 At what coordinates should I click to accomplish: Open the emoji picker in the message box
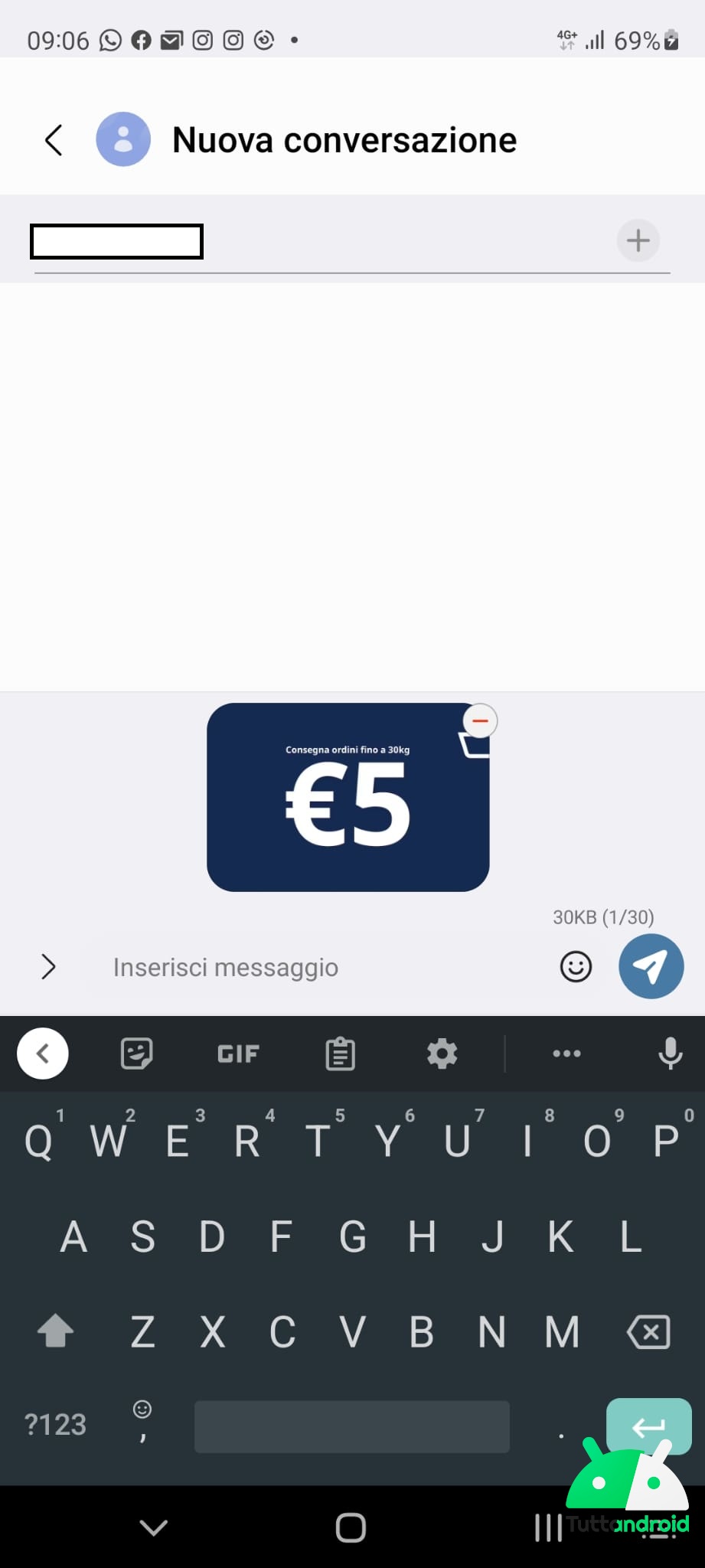click(x=576, y=967)
